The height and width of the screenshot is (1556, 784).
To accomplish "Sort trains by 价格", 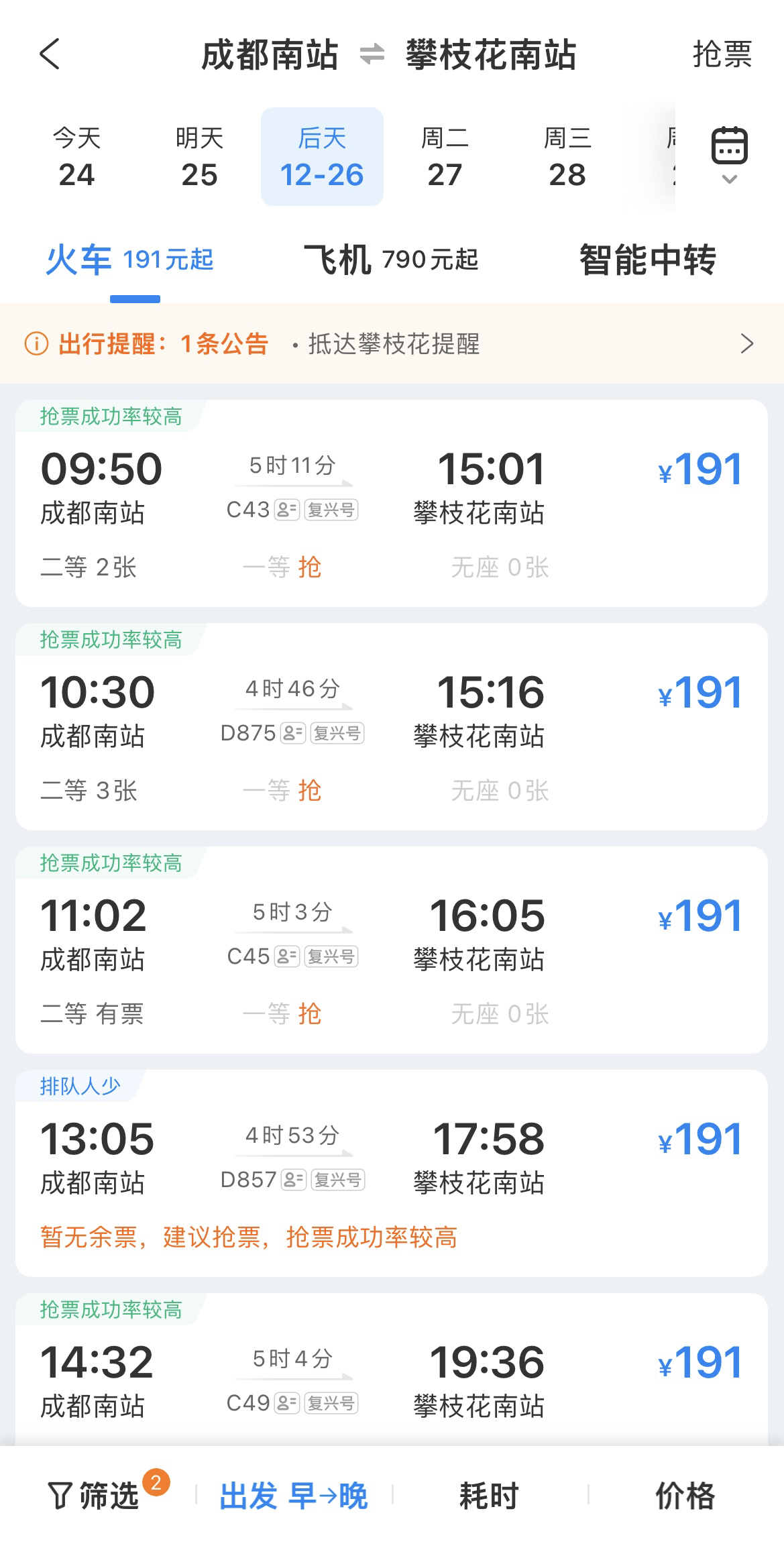I will pyautogui.click(x=685, y=1496).
